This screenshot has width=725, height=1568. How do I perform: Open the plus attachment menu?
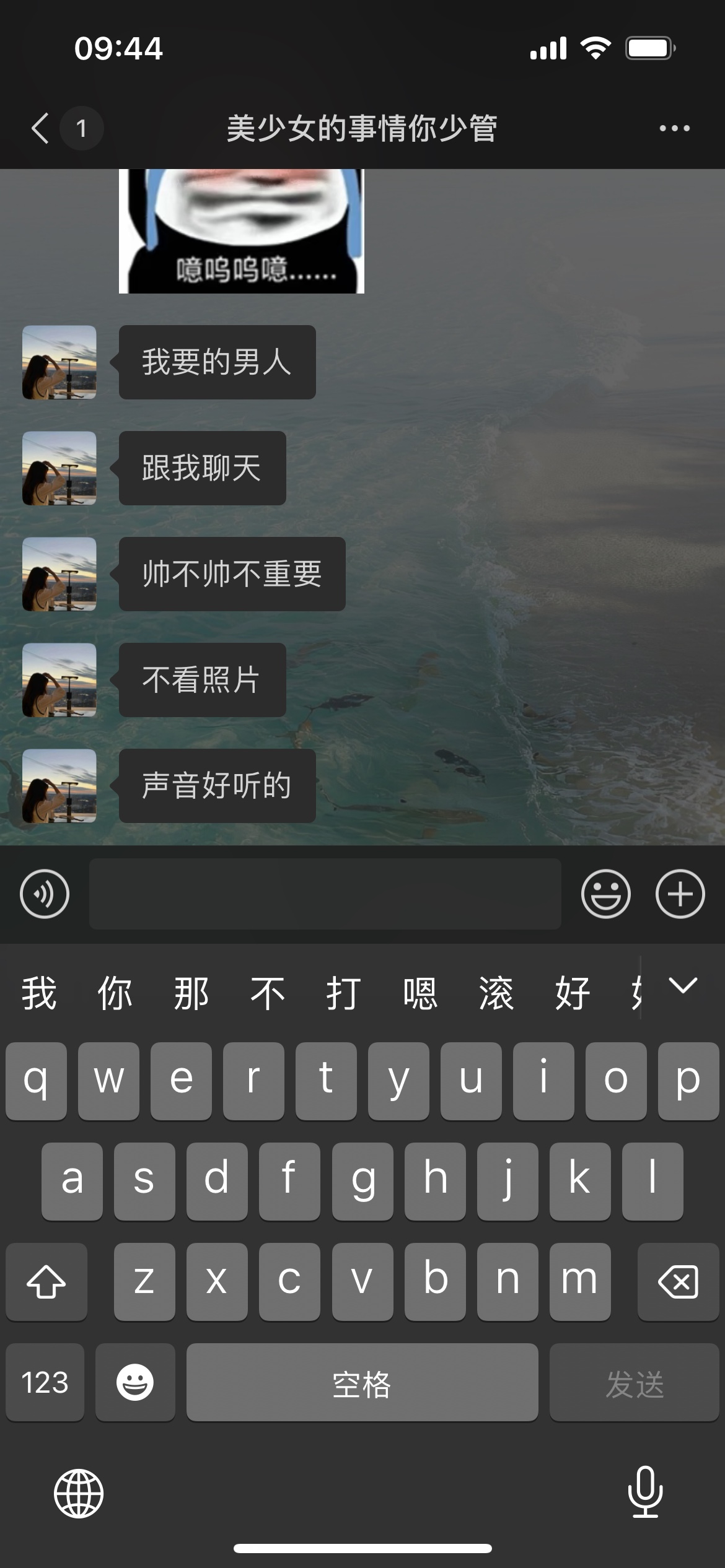680,894
